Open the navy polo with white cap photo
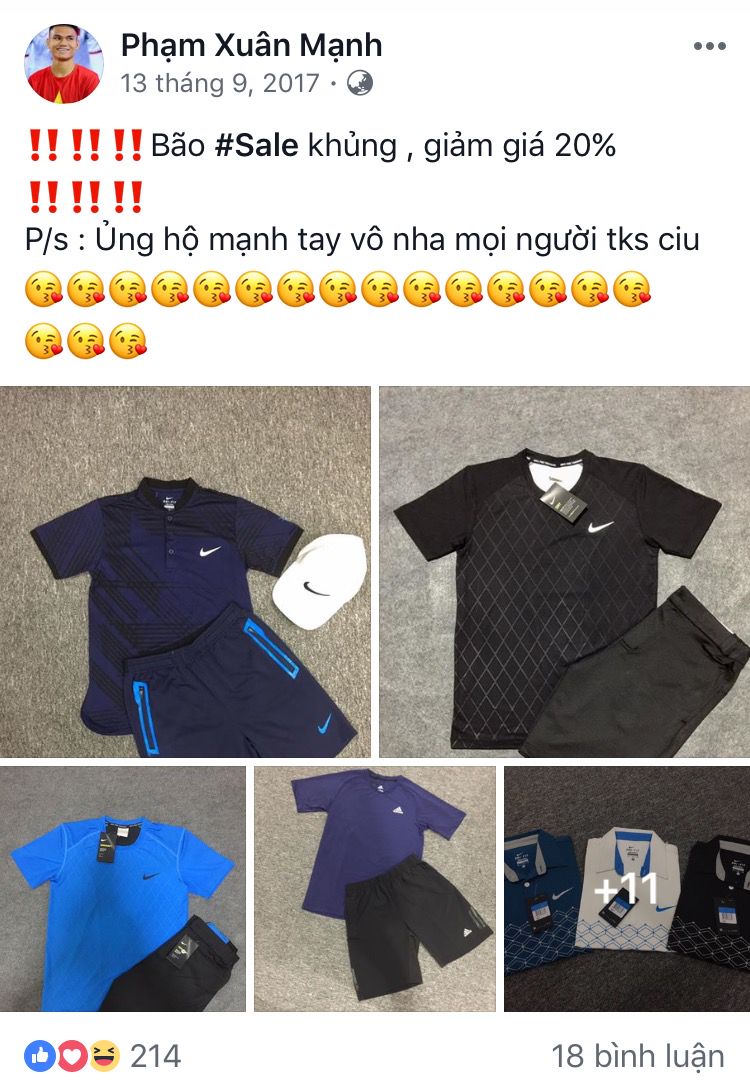This screenshot has height=1091, width=750. tap(185, 572)
